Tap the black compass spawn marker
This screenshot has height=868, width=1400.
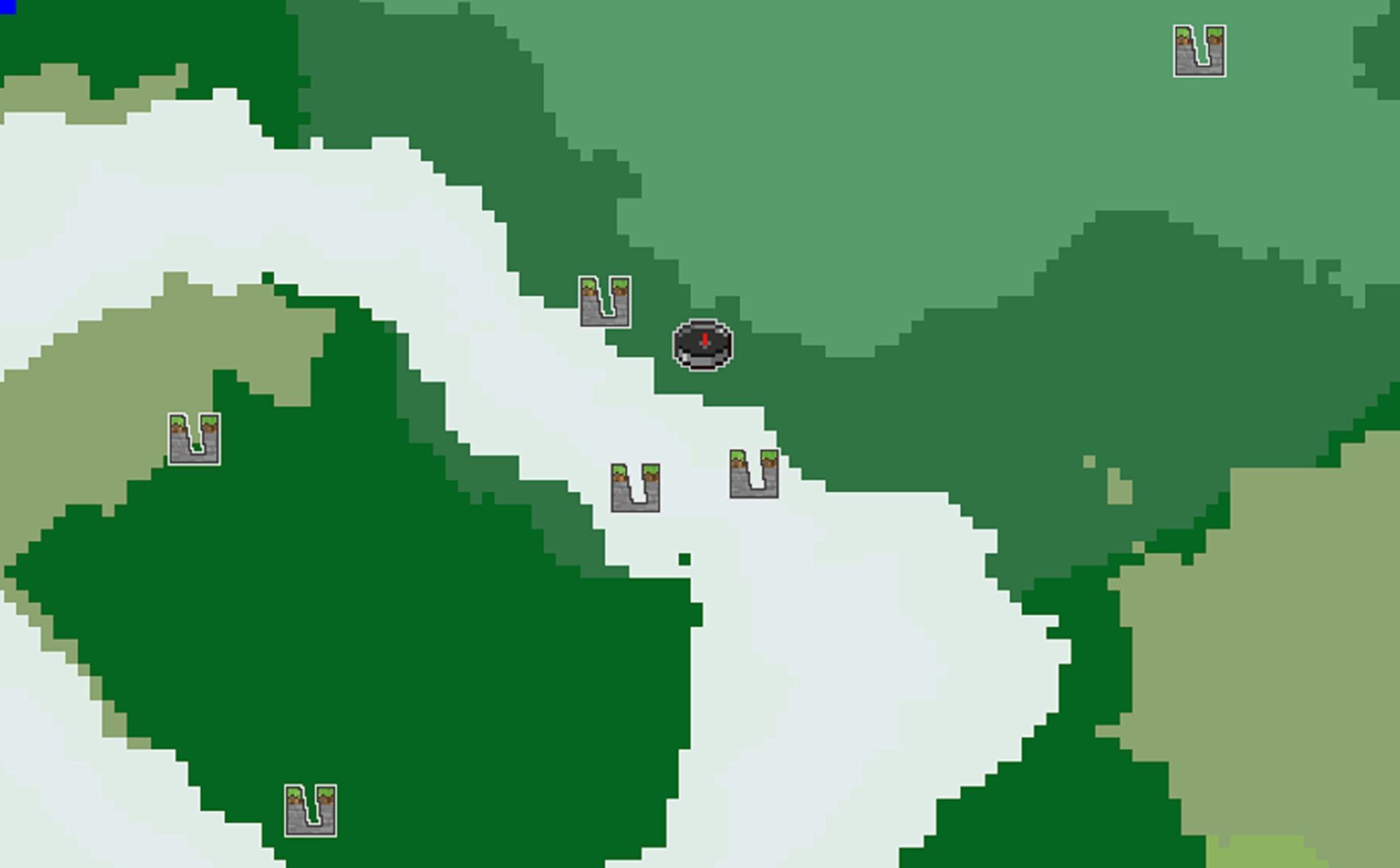tap(703, 345)
